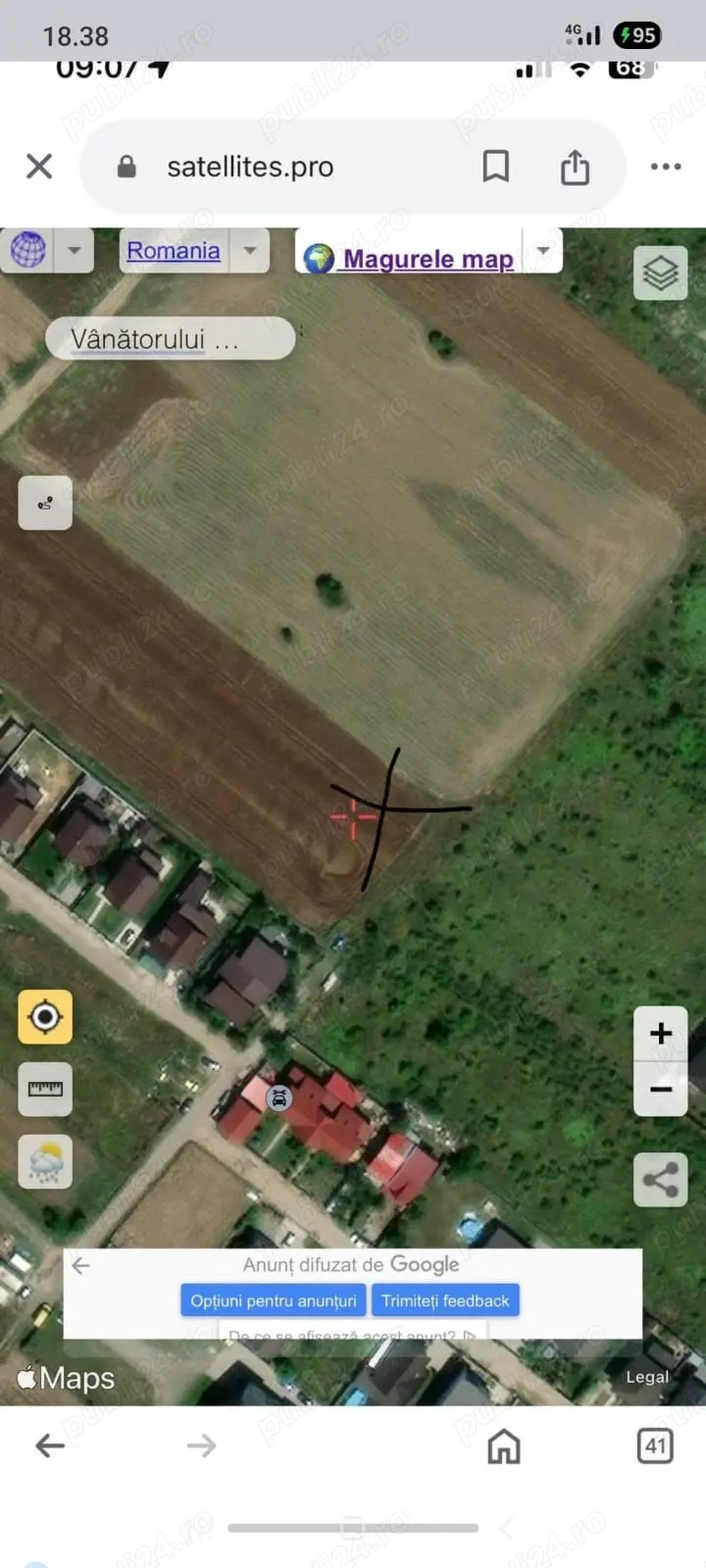Expand the Magurele map dropdown arrow
The image size is (706, 1568).
pos(543,250)
